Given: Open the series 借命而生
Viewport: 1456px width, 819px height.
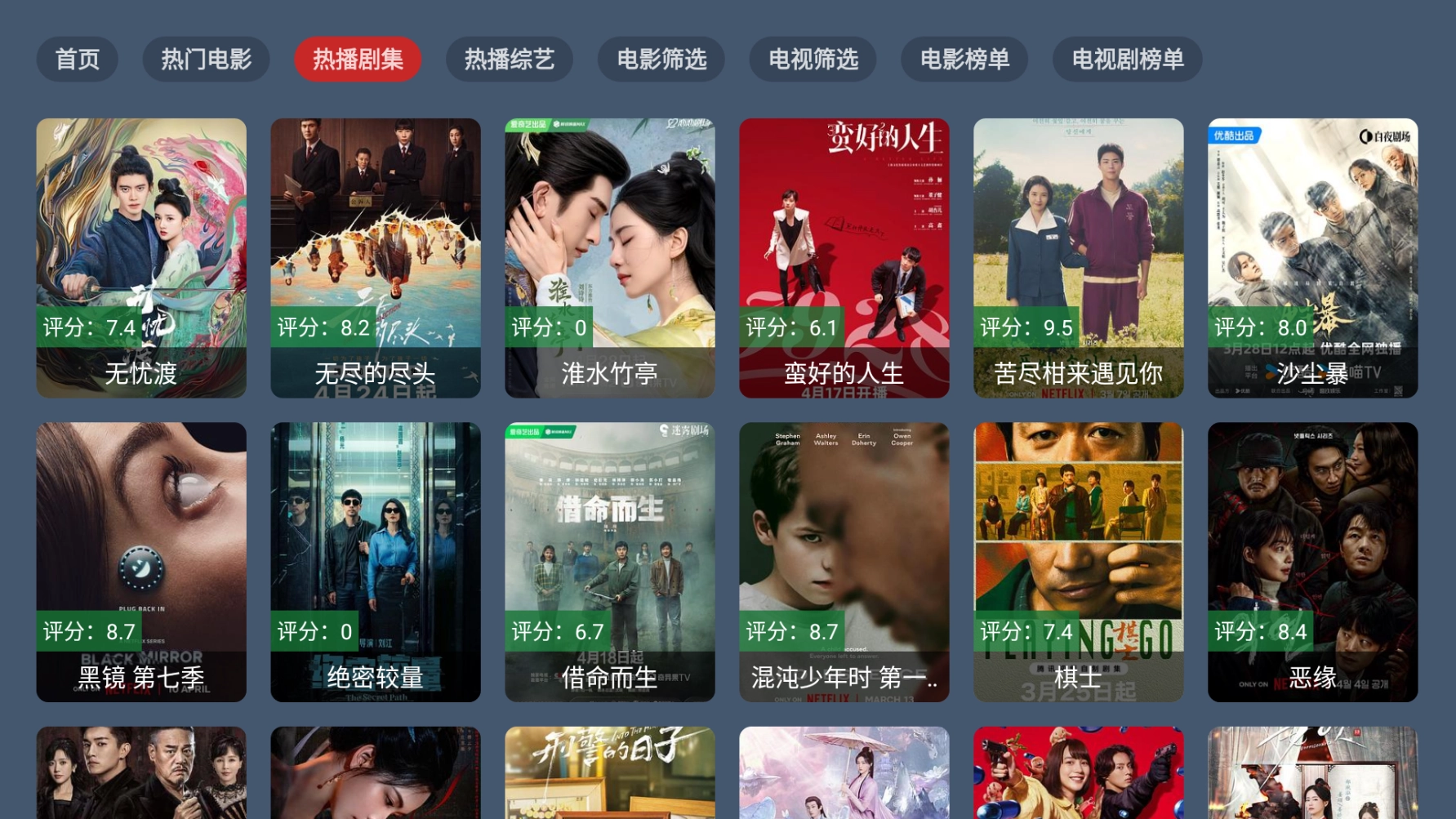Looking at the screenshot, I should tap(610, 561).
